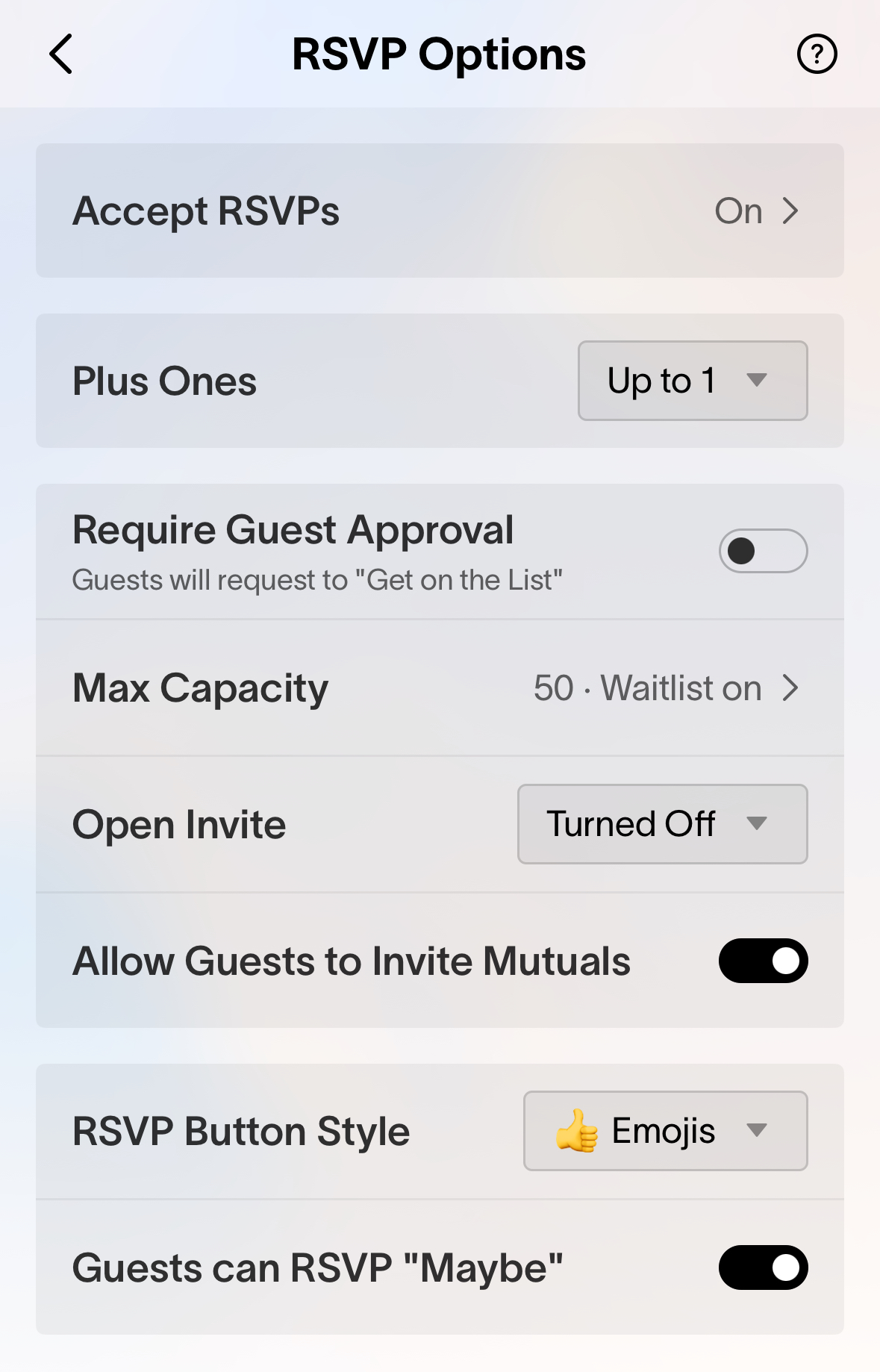Click the "Get on the List" subtitle text

(319, 579)
